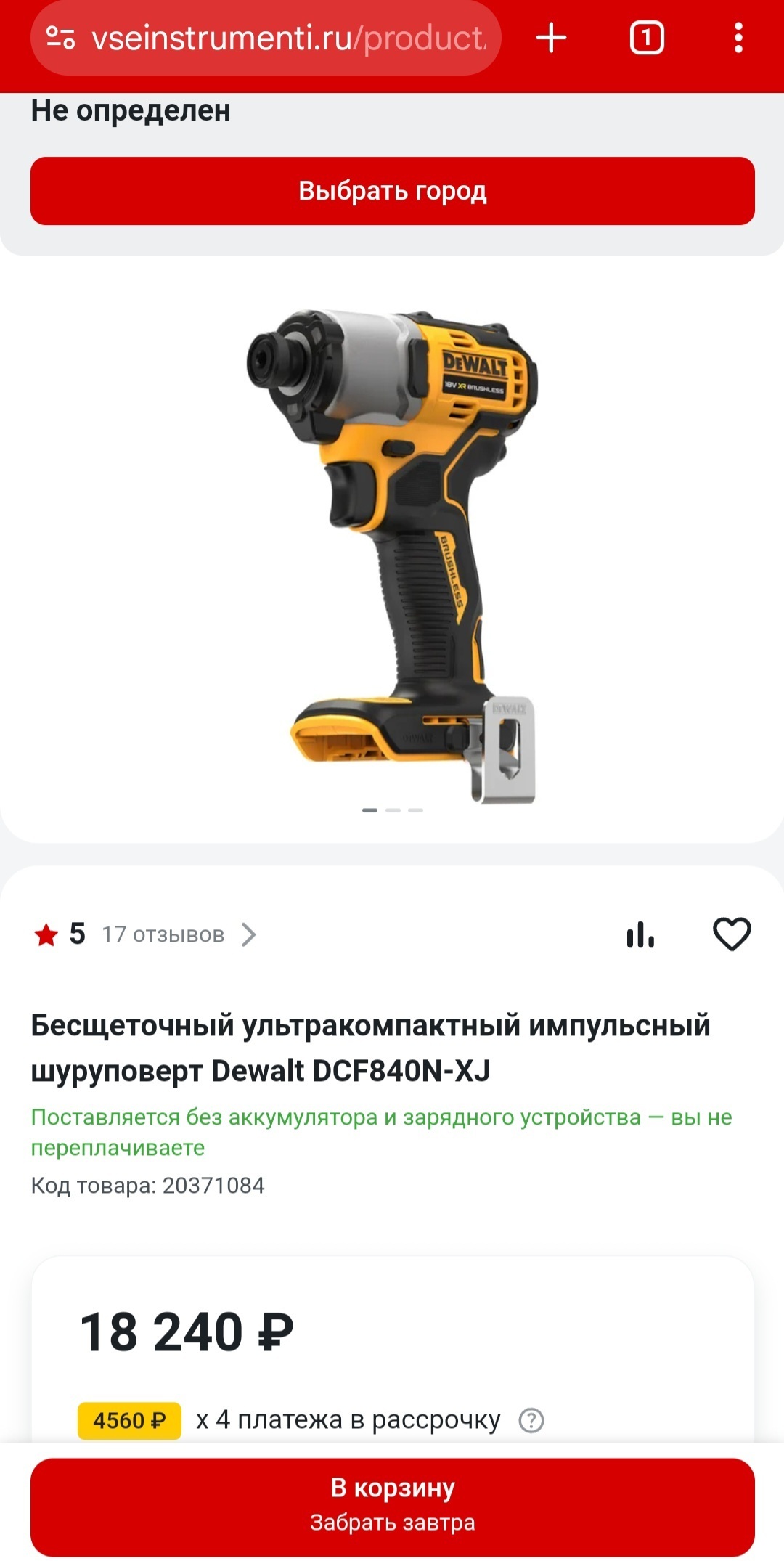Show installment payment info help icon
The width and height of the screenshot is (784, 1561).
531,1420
